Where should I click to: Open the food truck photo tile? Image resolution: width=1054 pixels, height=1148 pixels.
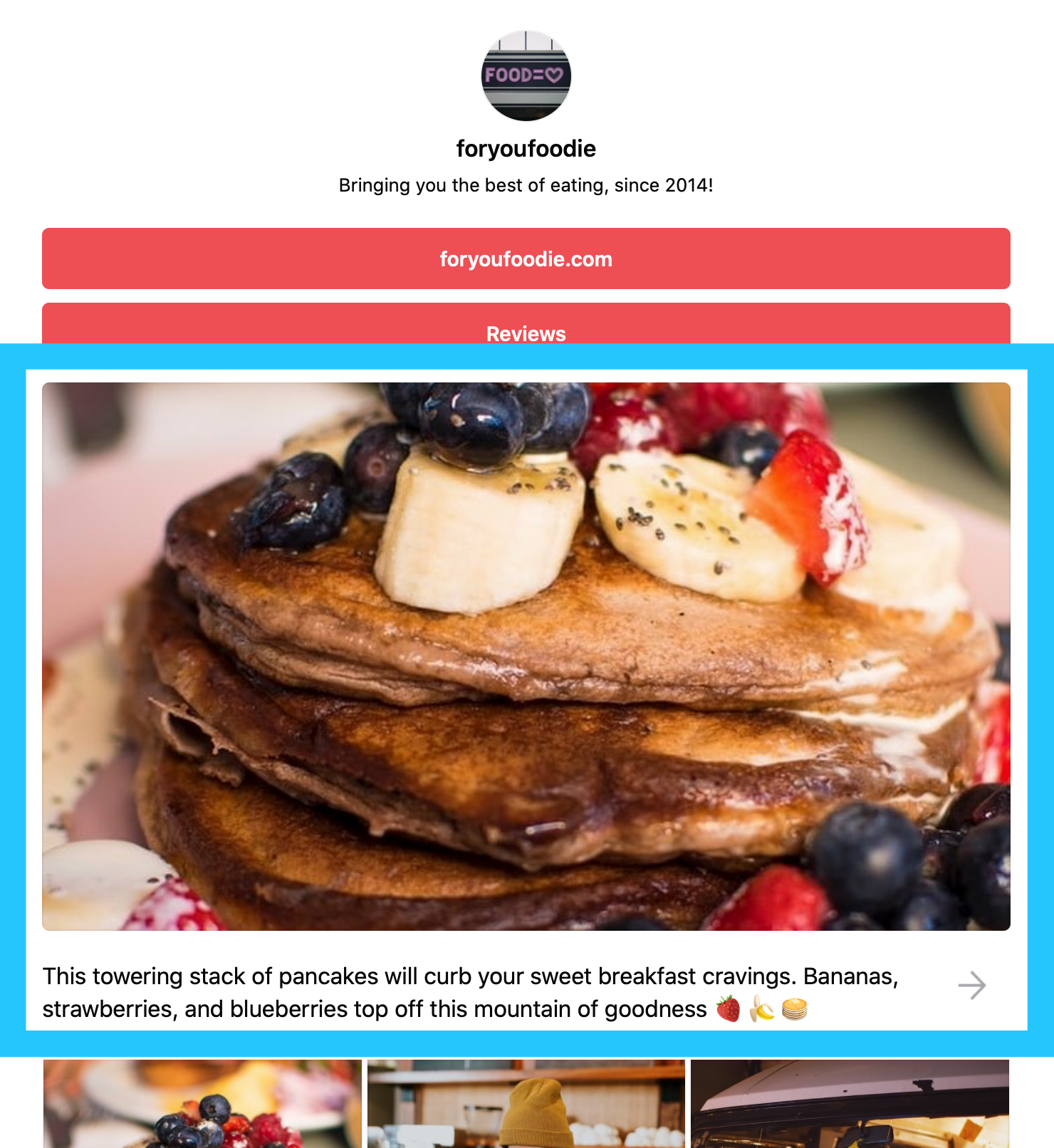(x=849, y=1104)
